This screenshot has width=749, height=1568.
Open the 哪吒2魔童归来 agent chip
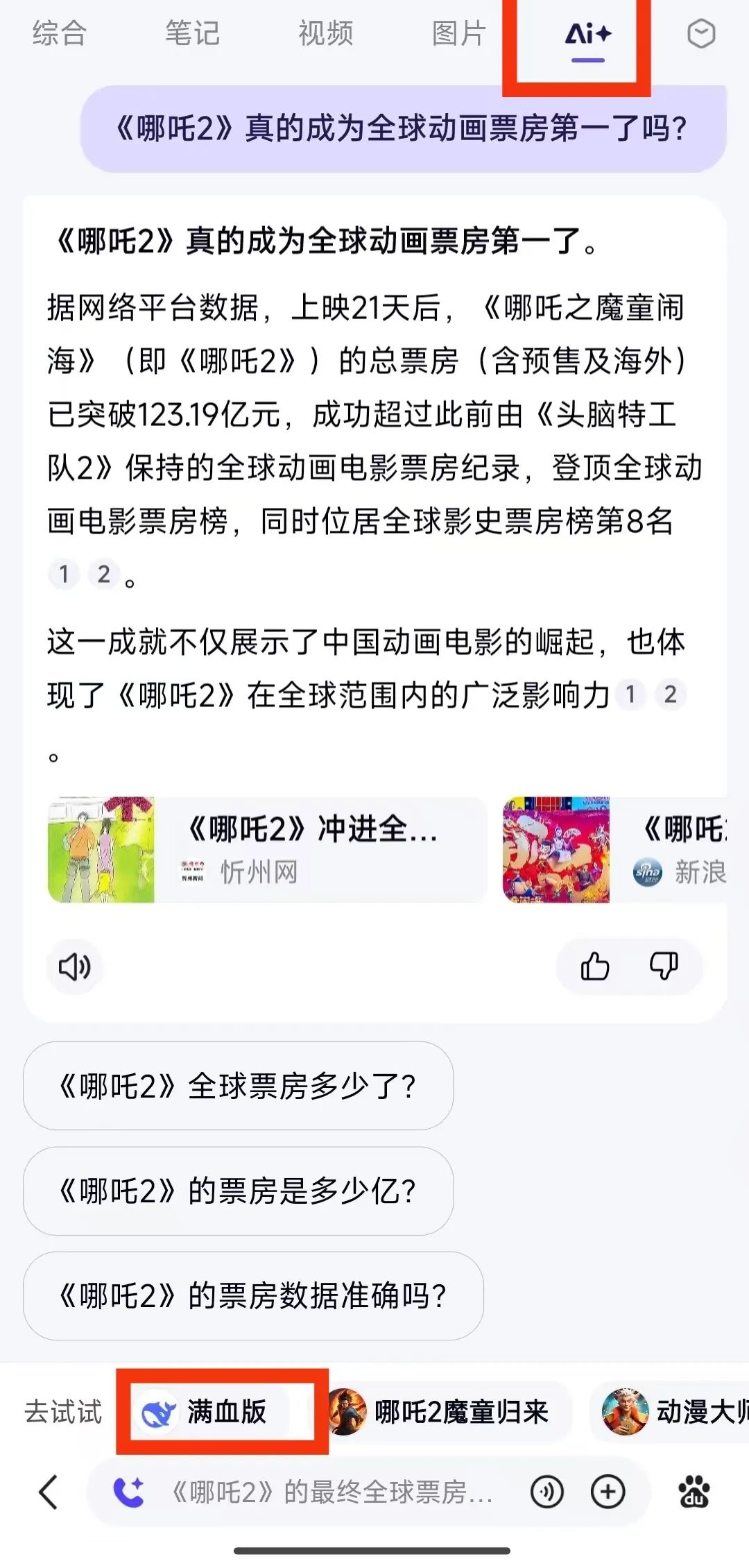447,1412
